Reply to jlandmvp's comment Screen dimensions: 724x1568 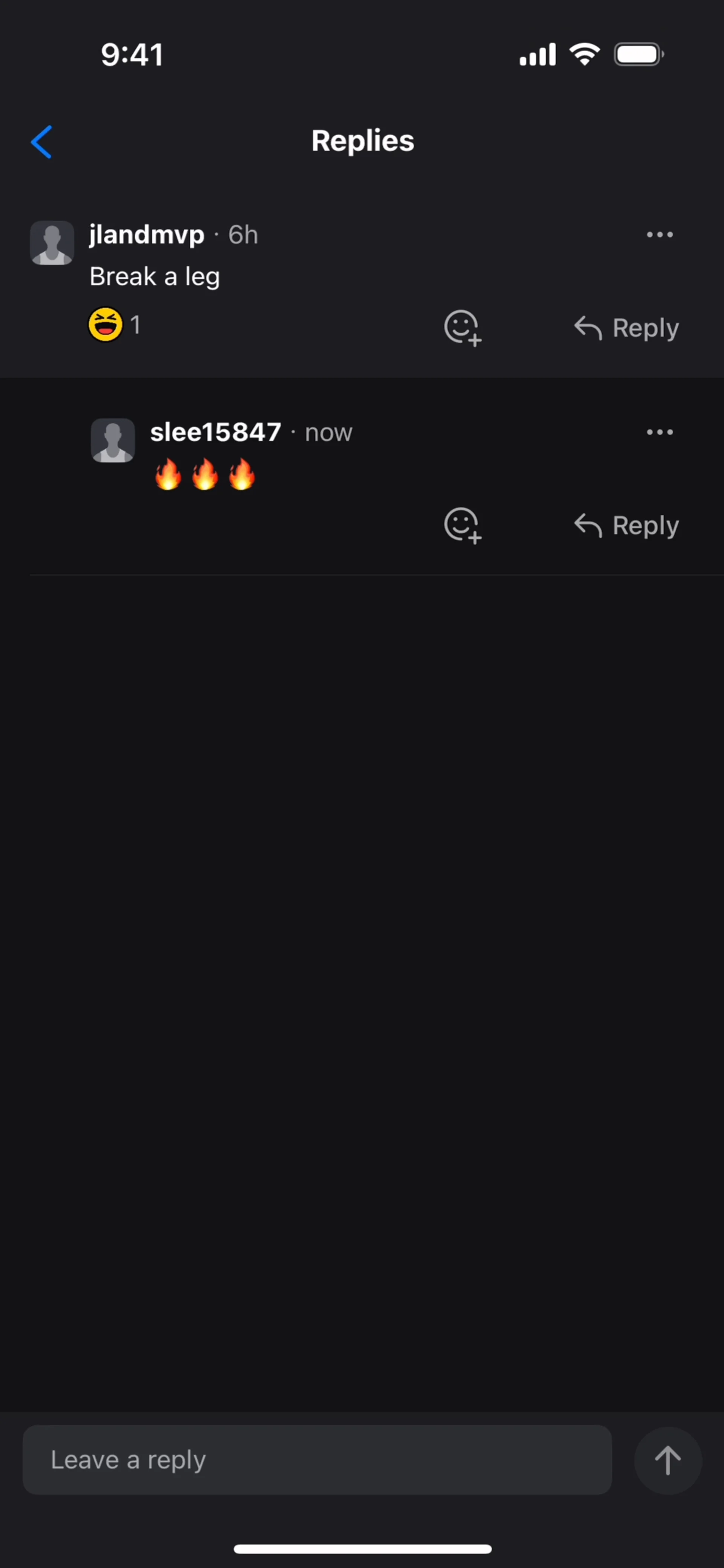[626, 328]
